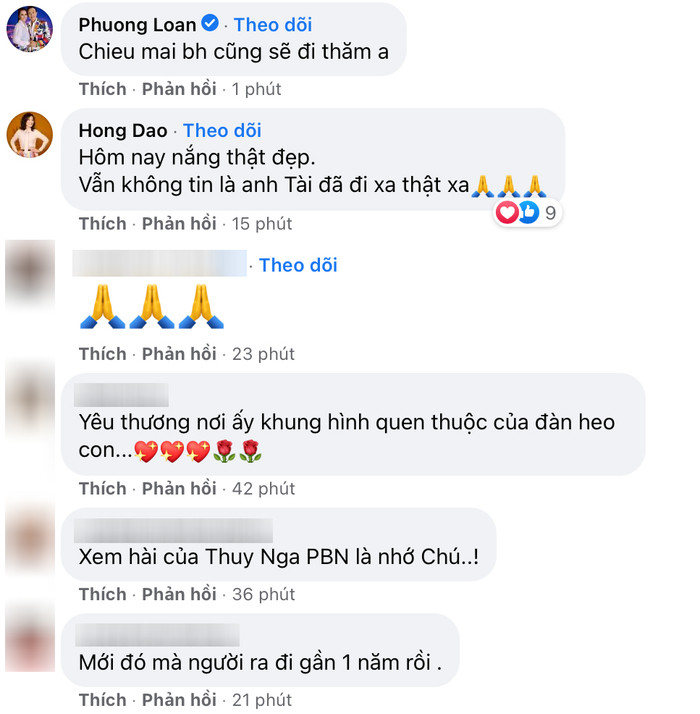Like Phuong Loan's comment
The height and width of the screenshot is (714, 700).
point(102,89)
